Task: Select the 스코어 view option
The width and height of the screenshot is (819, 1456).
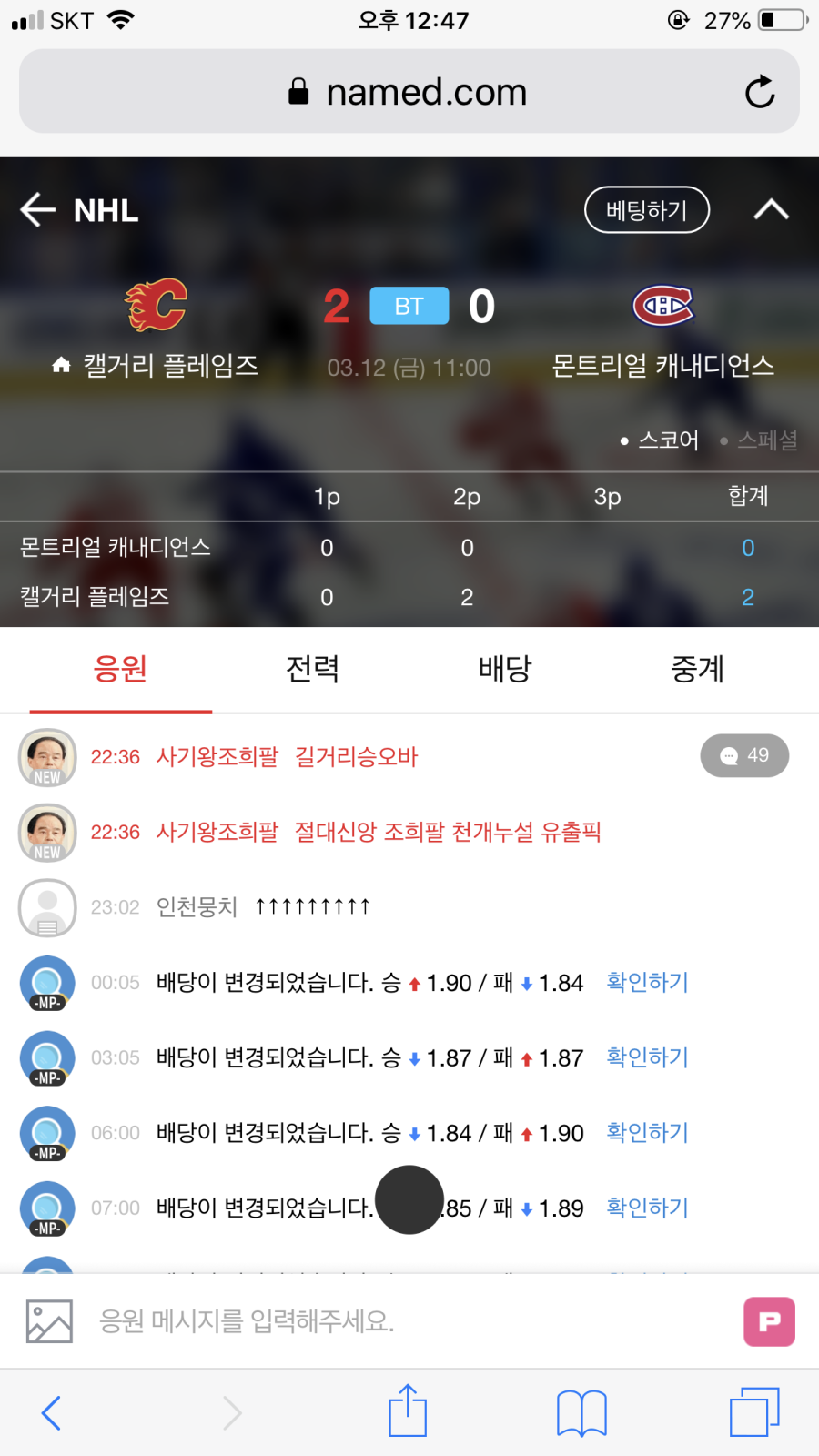Action: (661, 440)
